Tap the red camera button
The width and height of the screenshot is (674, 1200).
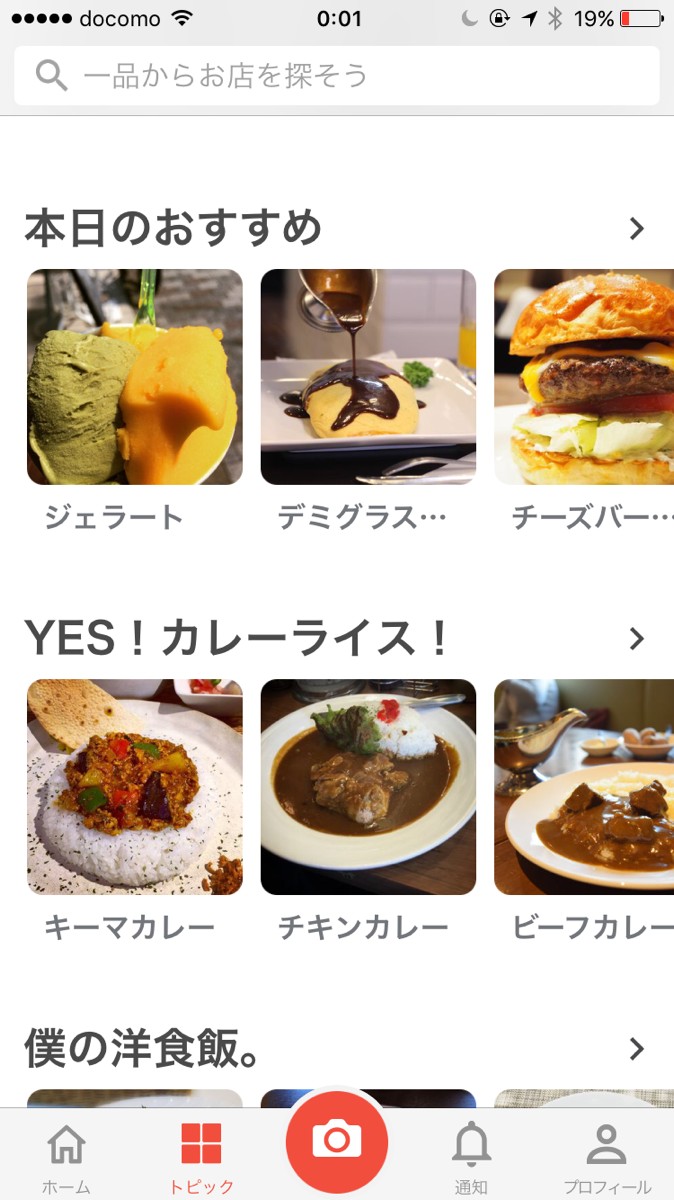pyautogui.click(x=337, y=1141)
